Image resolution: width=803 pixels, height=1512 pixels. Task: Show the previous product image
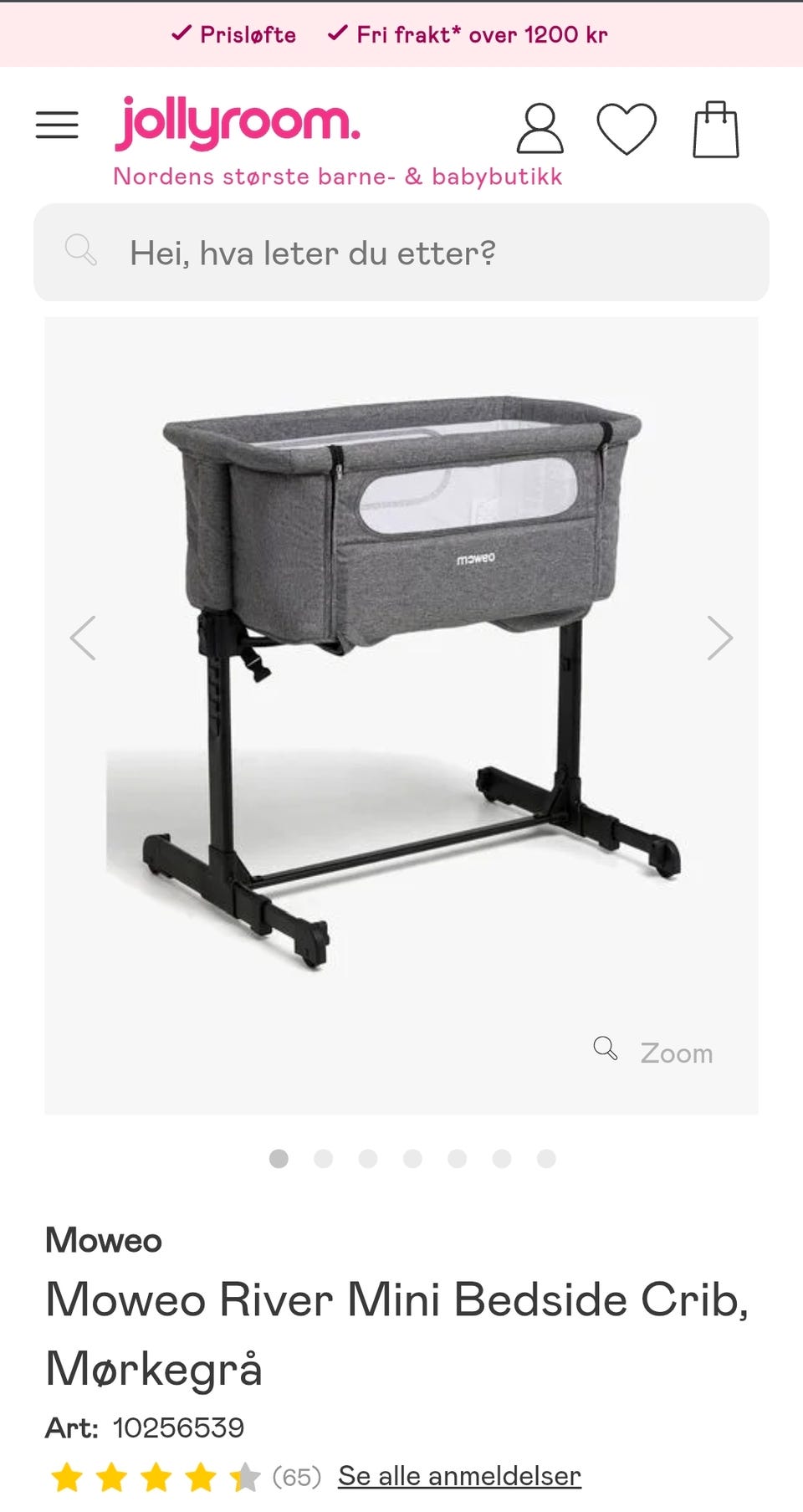pos(83,638)
